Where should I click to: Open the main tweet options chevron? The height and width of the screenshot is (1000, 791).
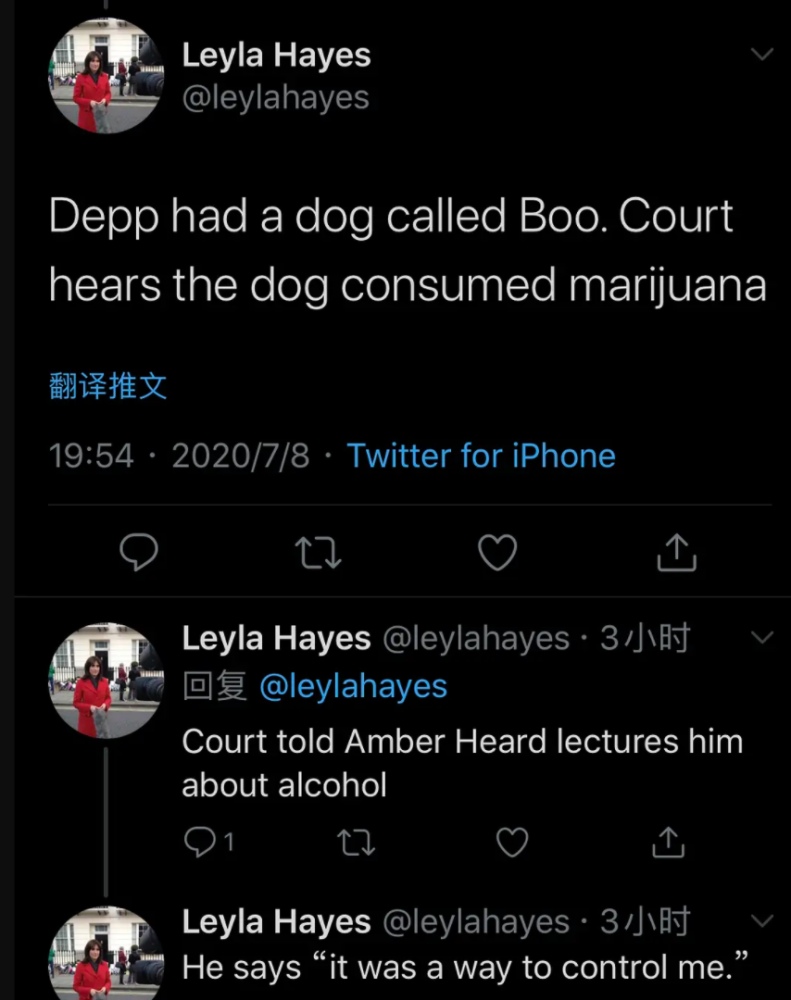click(x=764, y=55)
